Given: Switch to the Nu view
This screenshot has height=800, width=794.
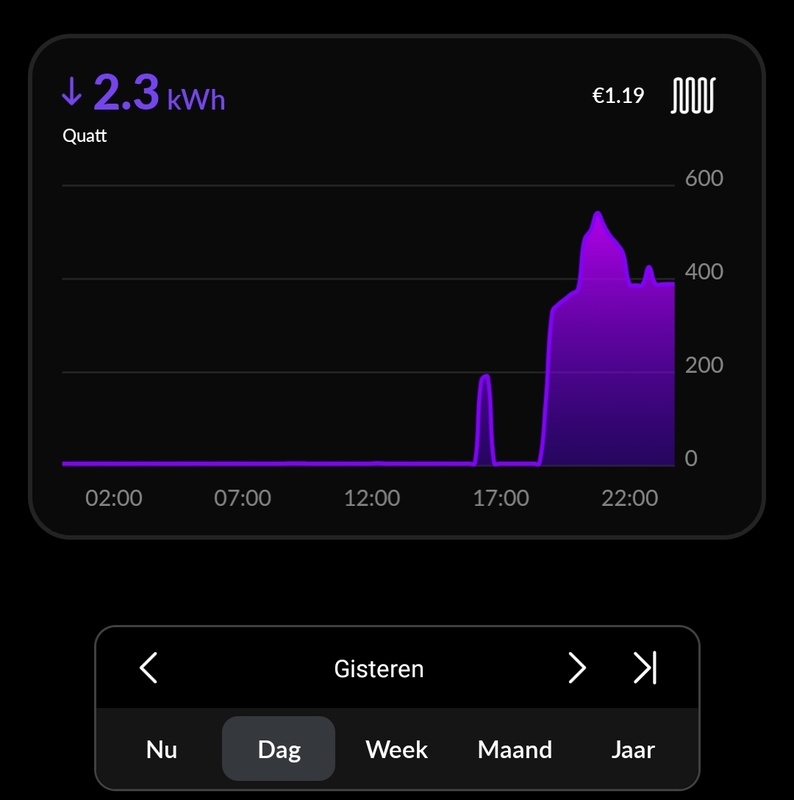Looking at the screenshot, I should [x=161, y=749].
